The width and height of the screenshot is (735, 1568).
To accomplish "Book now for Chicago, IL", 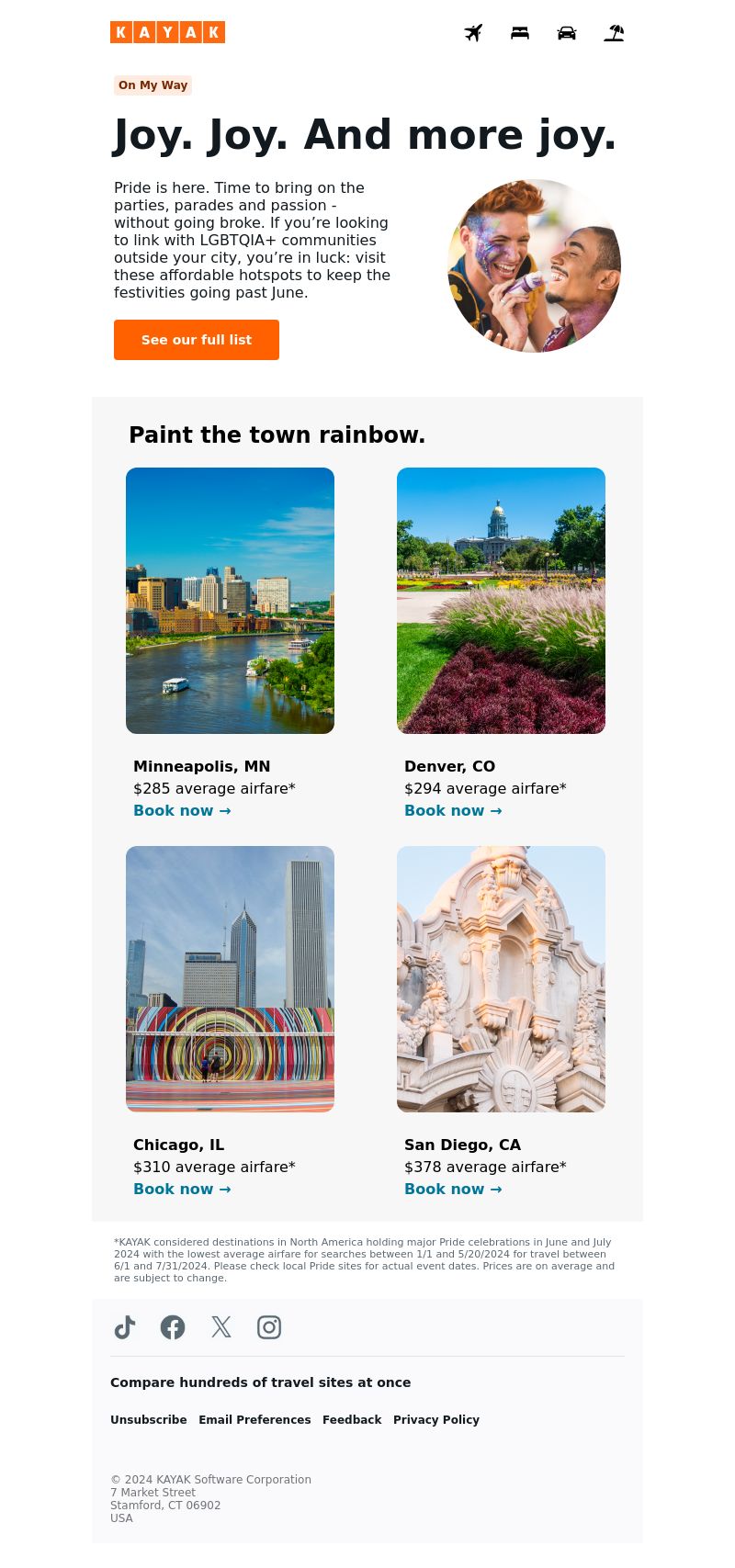I will point(182,1189).
